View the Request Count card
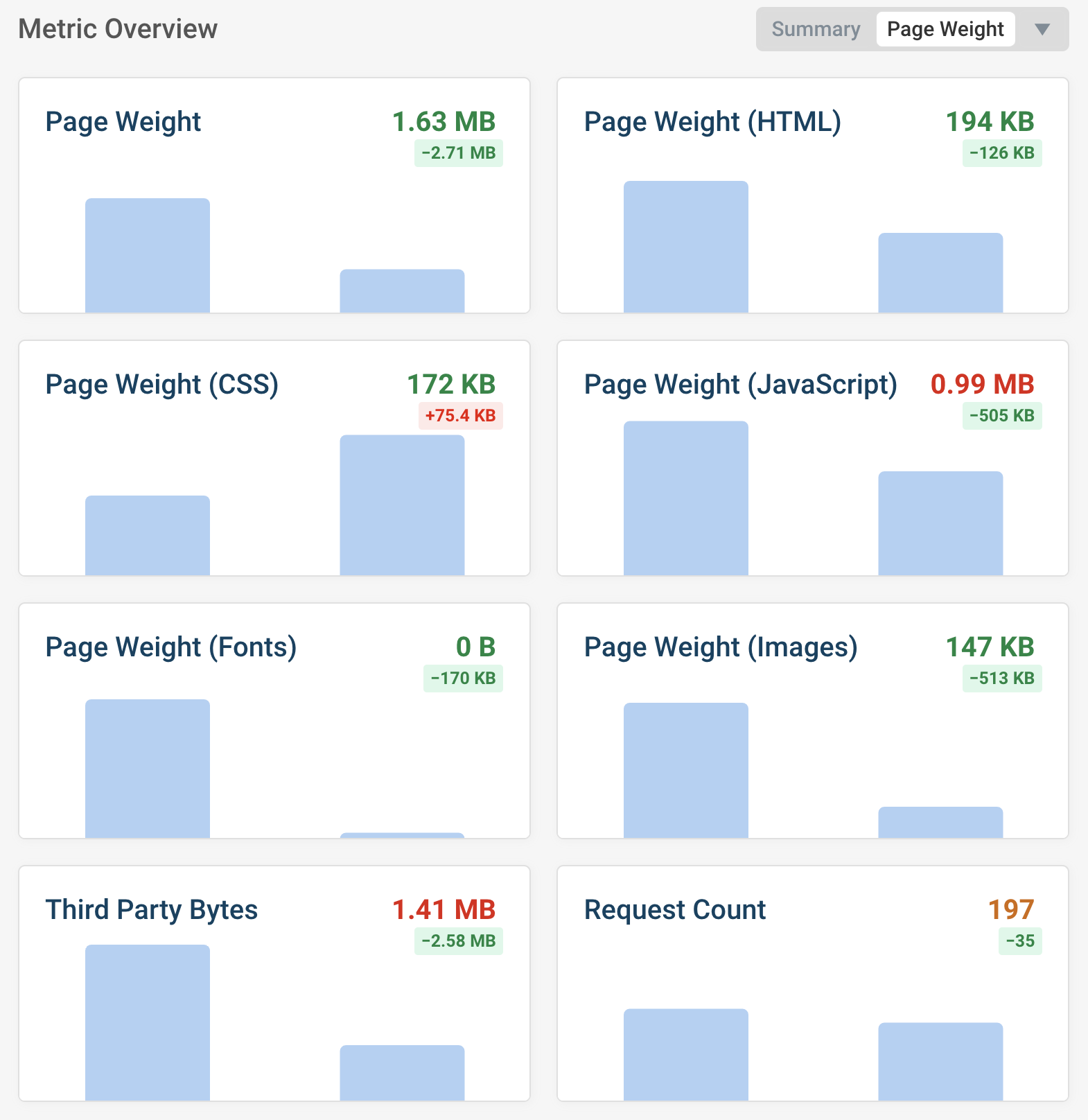The image size is (1088, 1120). tap(812, 983)
